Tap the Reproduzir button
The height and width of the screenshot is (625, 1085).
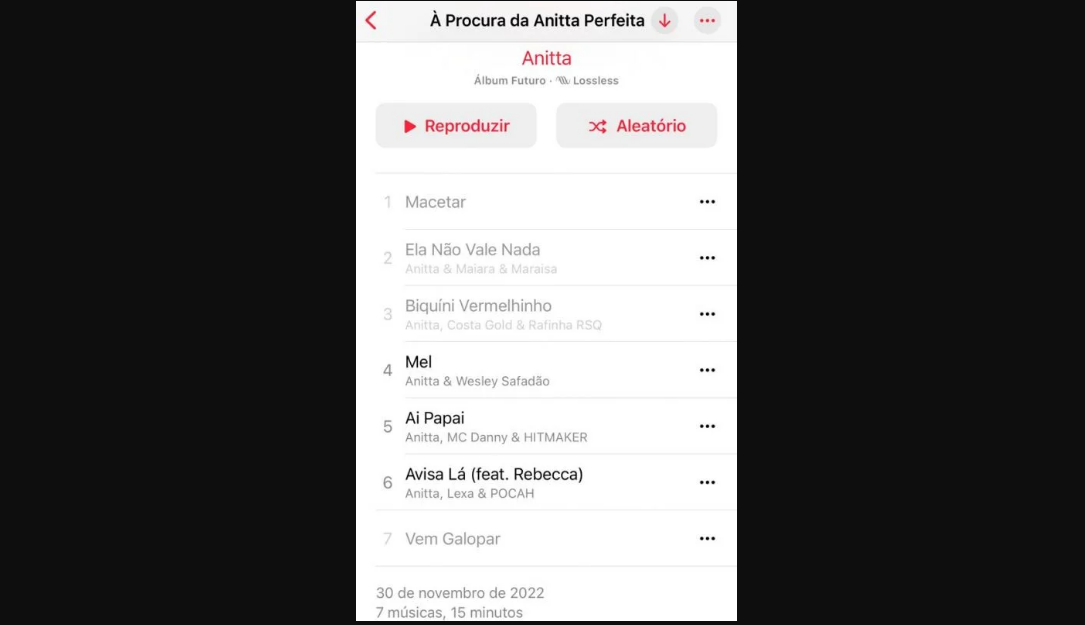[456, 126]
